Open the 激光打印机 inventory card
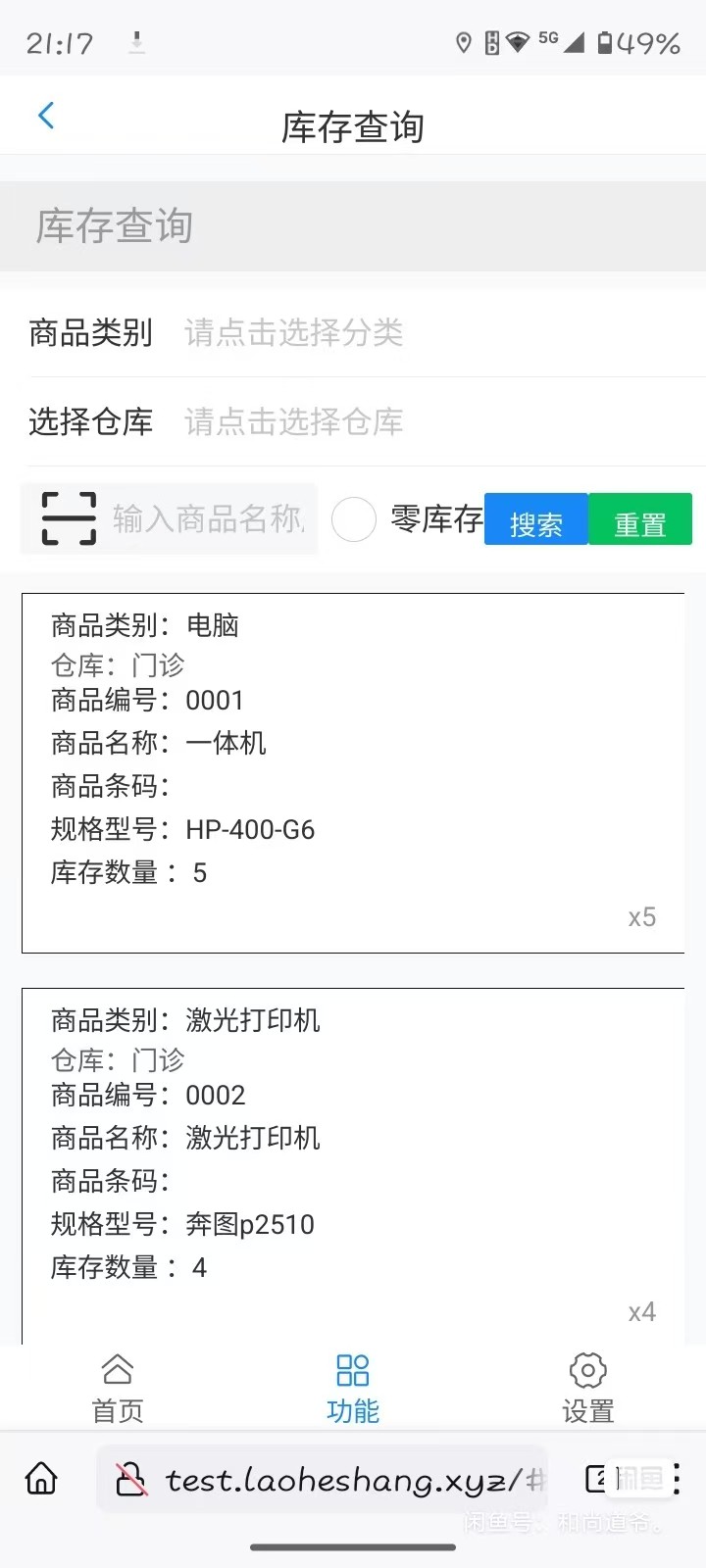Image resolution: width=706 pixels, height=1568 pixels. [353, 1166]
